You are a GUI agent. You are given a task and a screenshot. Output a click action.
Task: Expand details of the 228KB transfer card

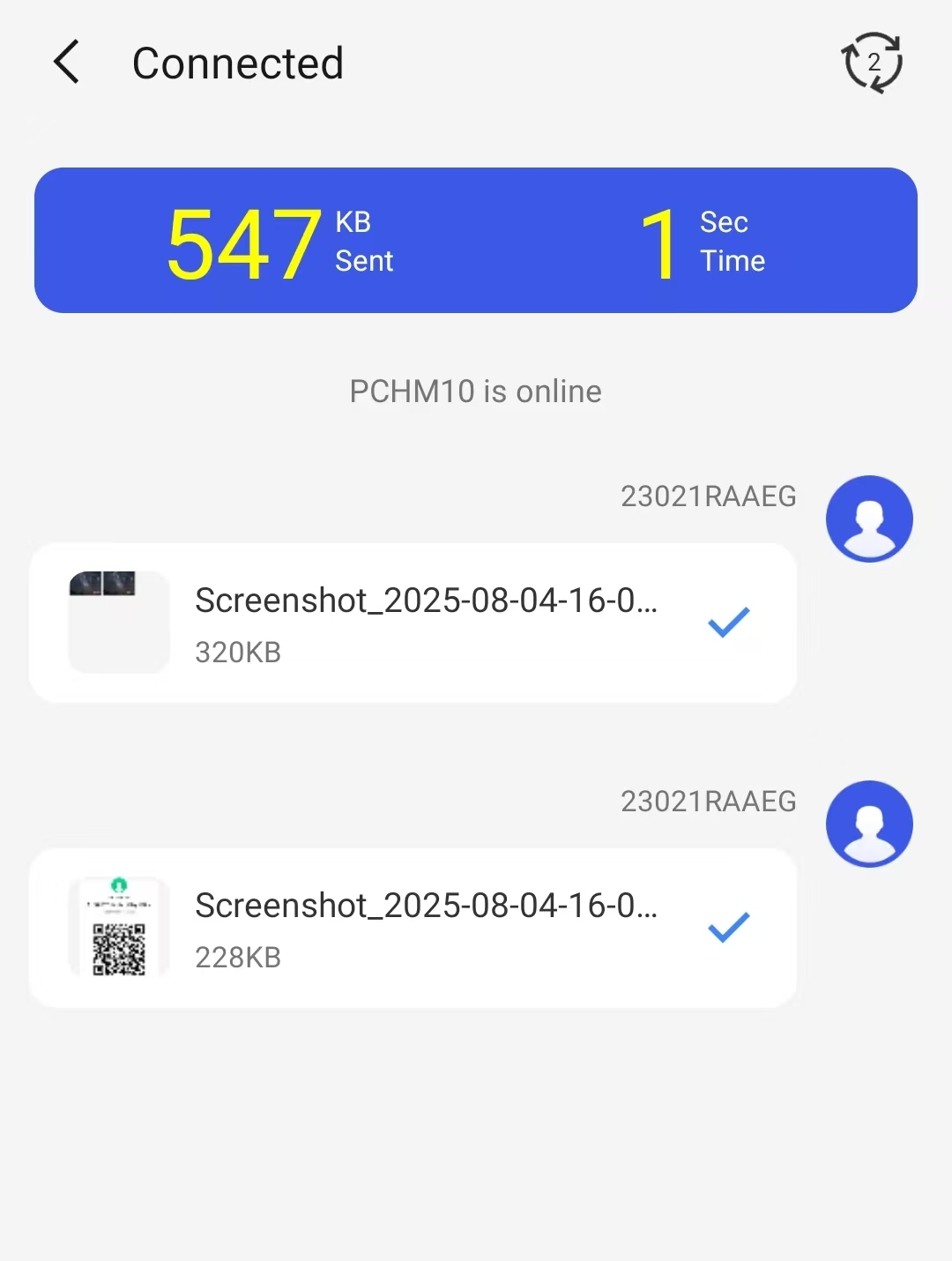(412, 927)
